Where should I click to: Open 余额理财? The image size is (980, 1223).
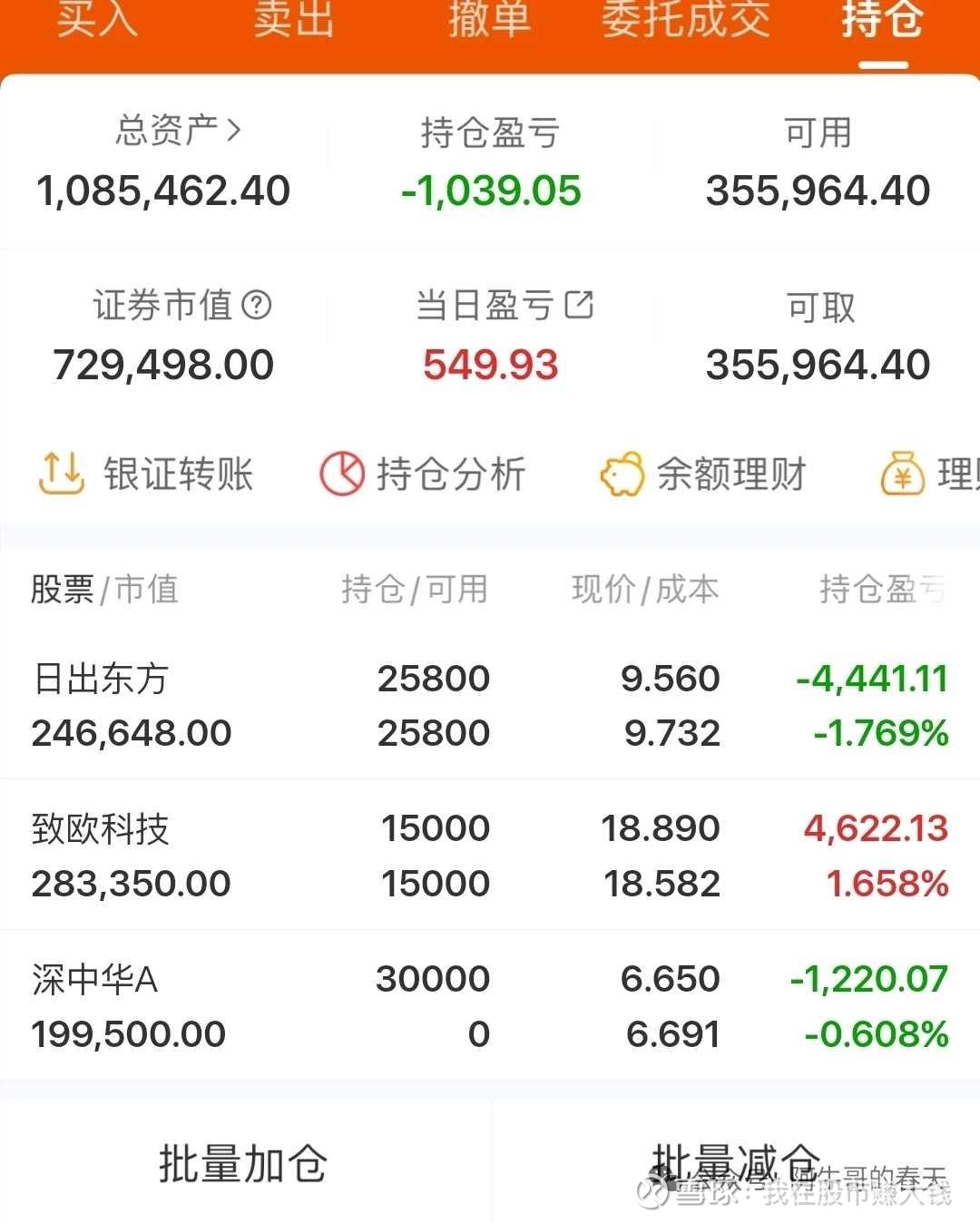point(703,474)
